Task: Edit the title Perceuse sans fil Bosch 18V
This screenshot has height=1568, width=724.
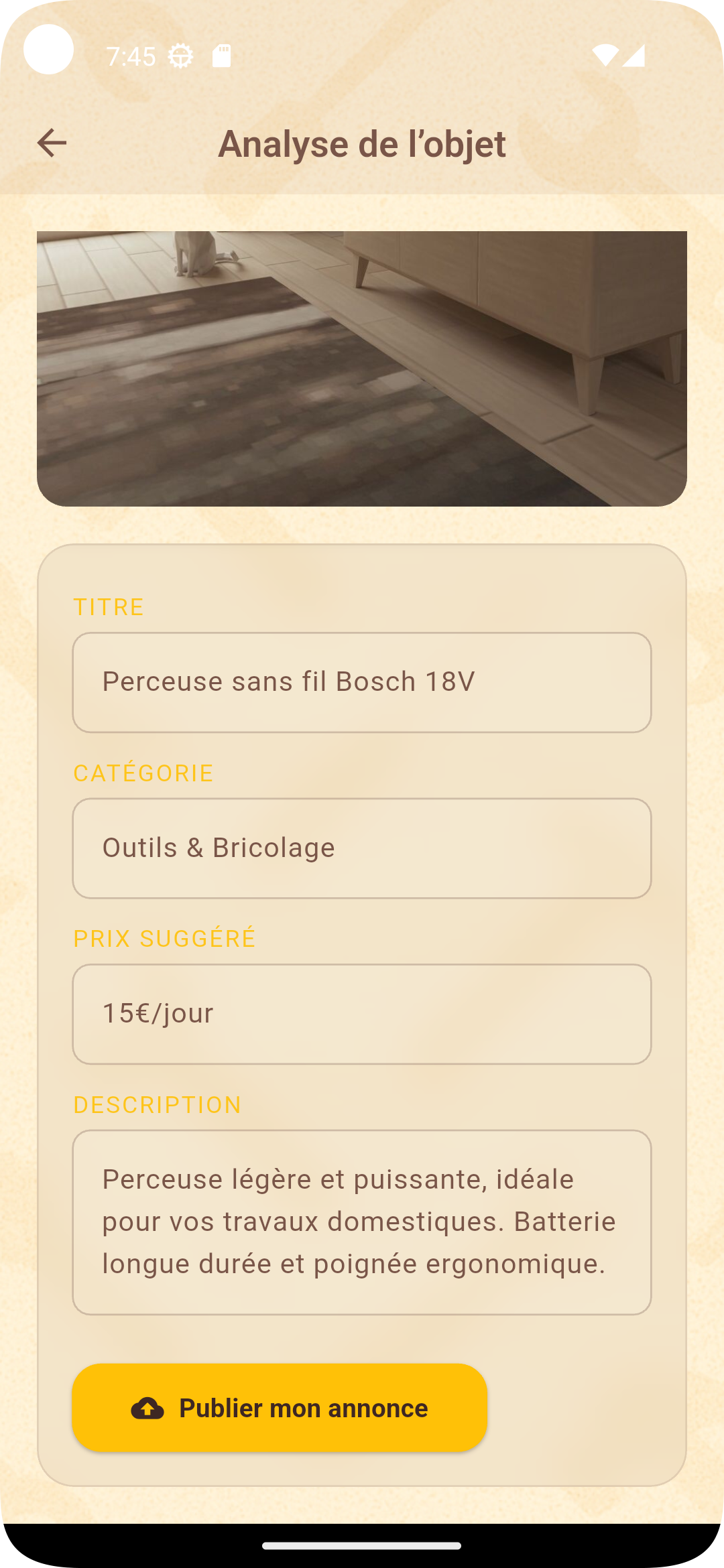Action: [362, 680]
